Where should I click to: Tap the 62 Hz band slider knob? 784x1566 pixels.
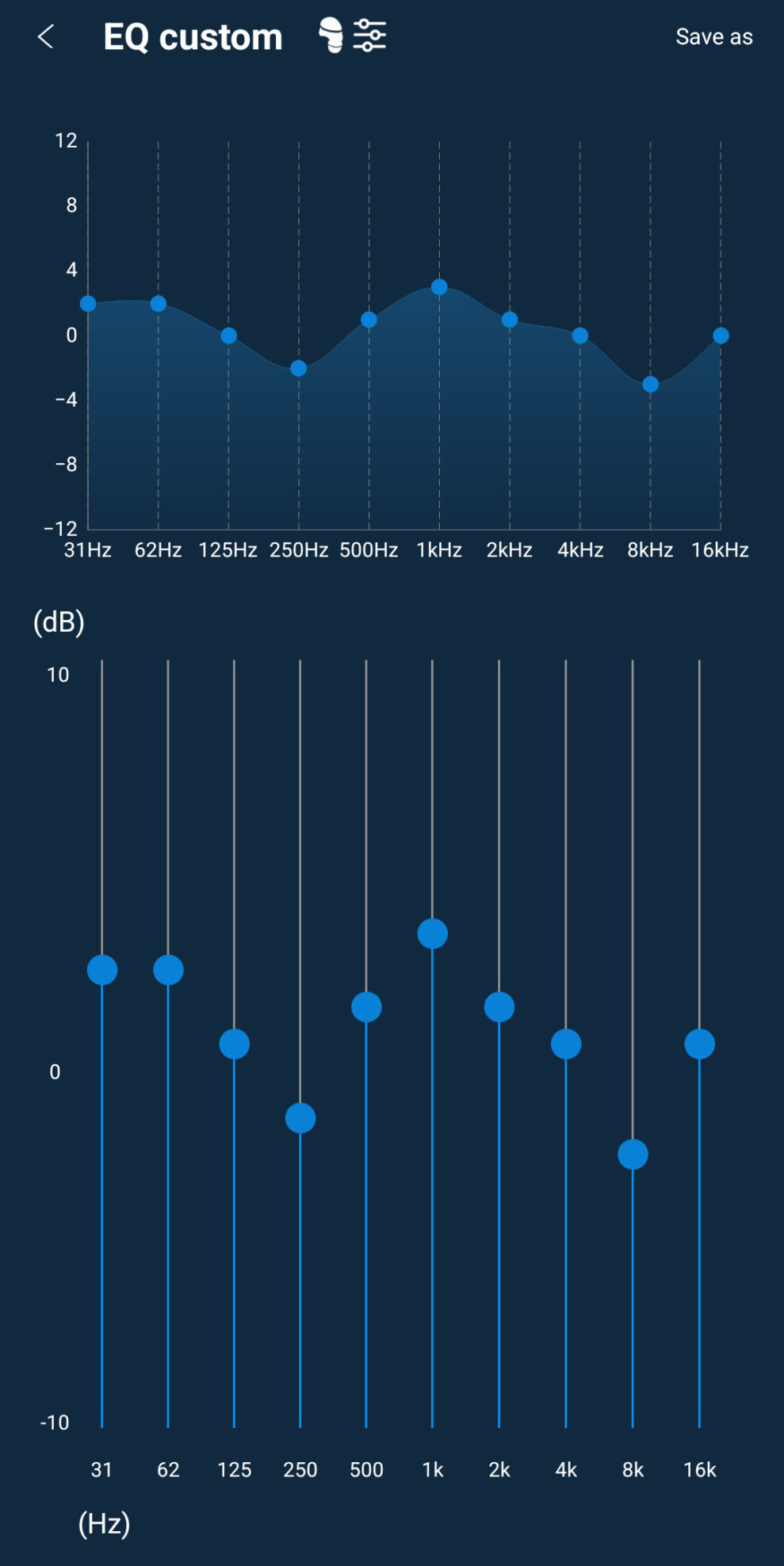pos(168,970)
